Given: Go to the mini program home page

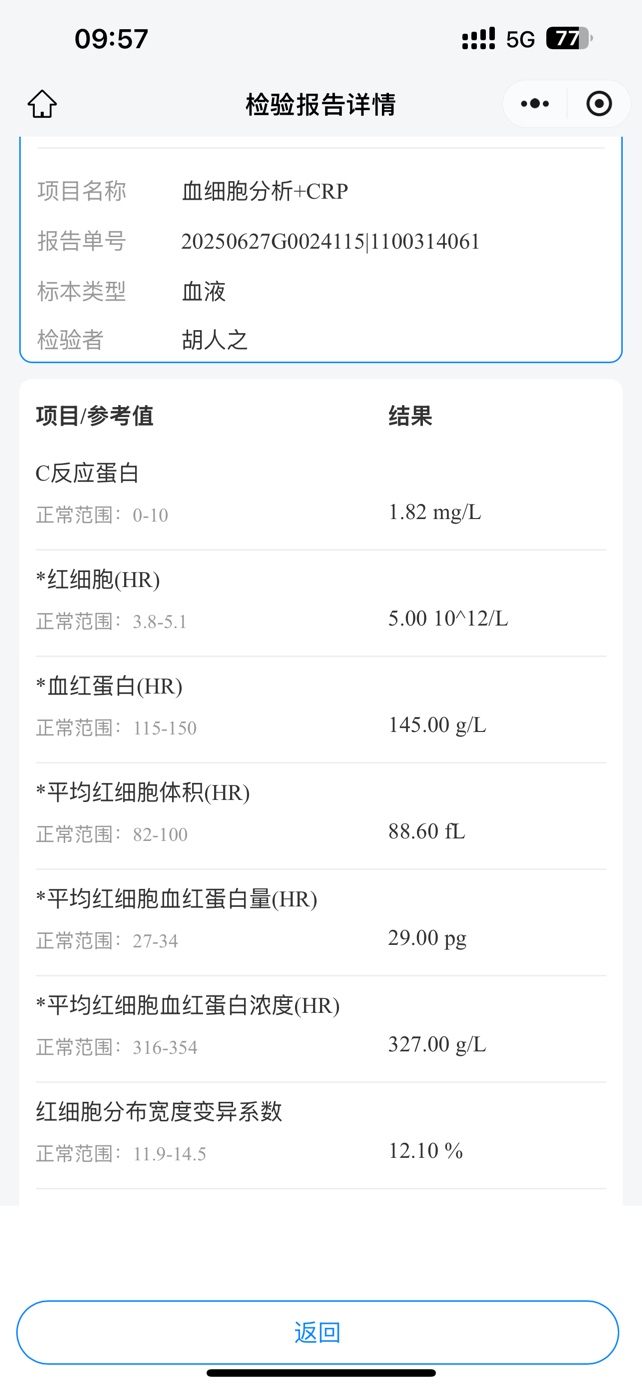Looking at the screenshot, I should click(x=42, y=104).
